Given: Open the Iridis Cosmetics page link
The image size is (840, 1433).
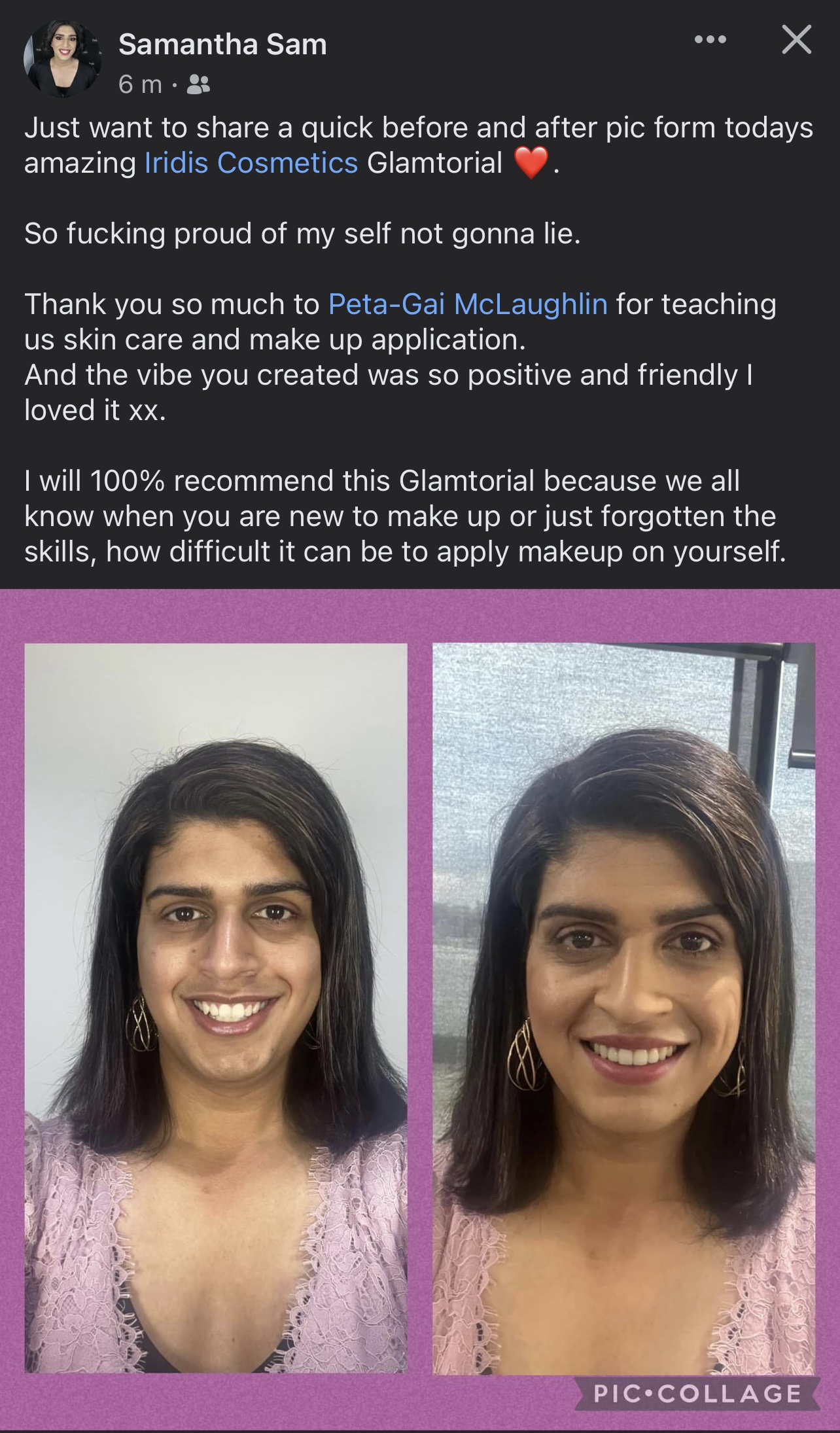Looking at the screenshot, I should 251,163.
